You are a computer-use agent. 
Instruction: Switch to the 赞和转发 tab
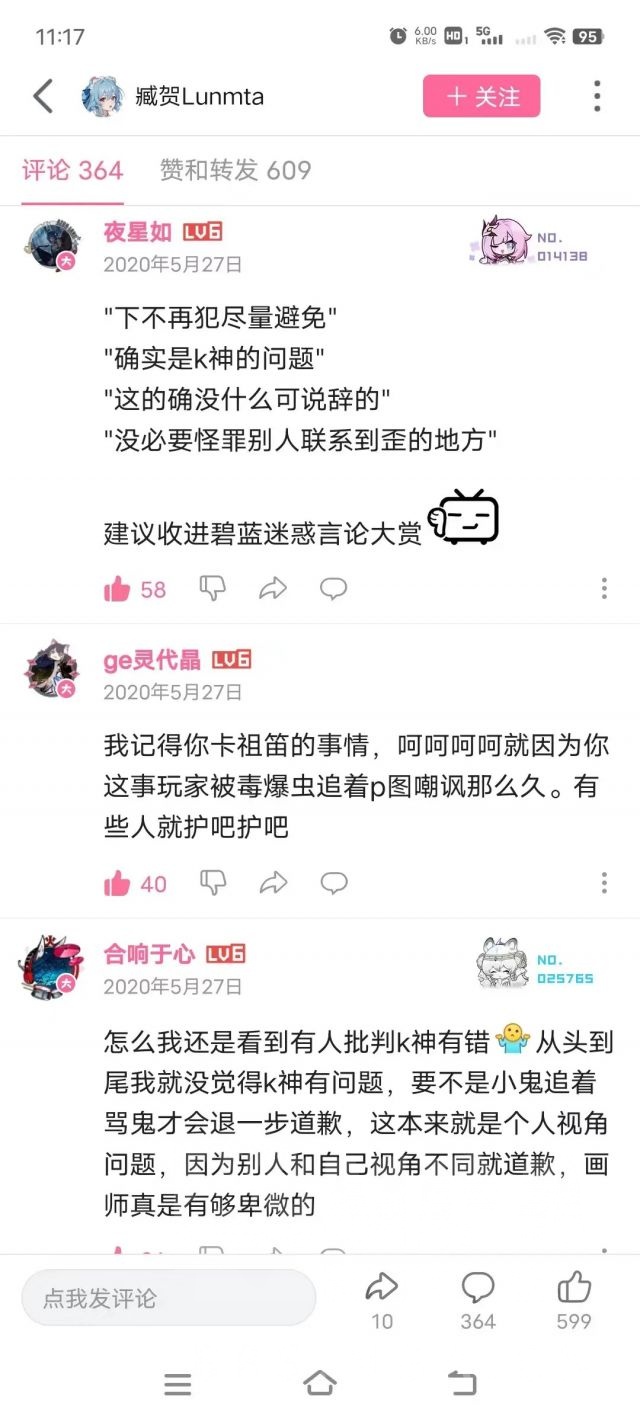tap(235, 170)
